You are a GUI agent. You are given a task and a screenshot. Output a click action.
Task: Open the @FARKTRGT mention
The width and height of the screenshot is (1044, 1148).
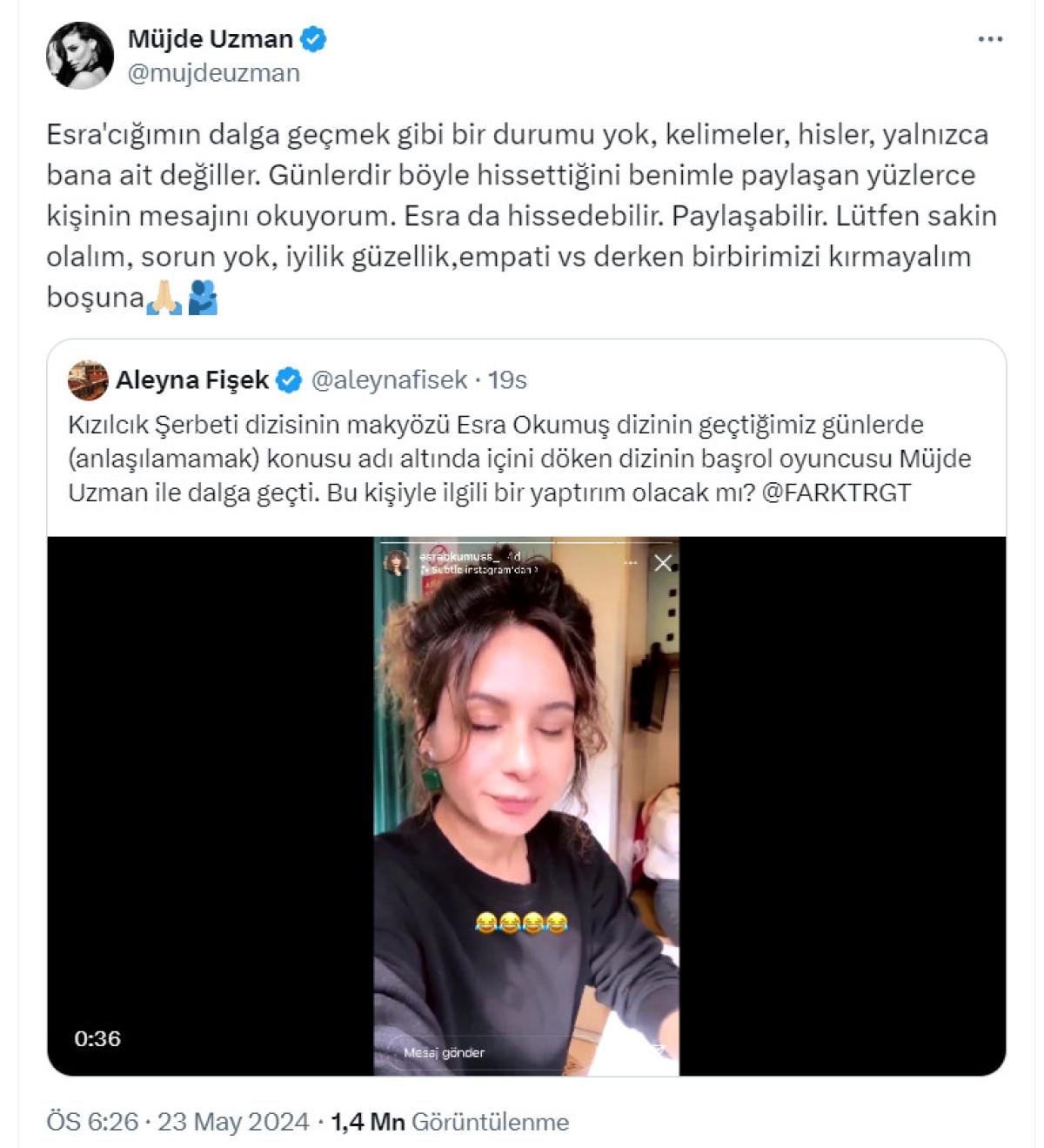click(836, 493)
